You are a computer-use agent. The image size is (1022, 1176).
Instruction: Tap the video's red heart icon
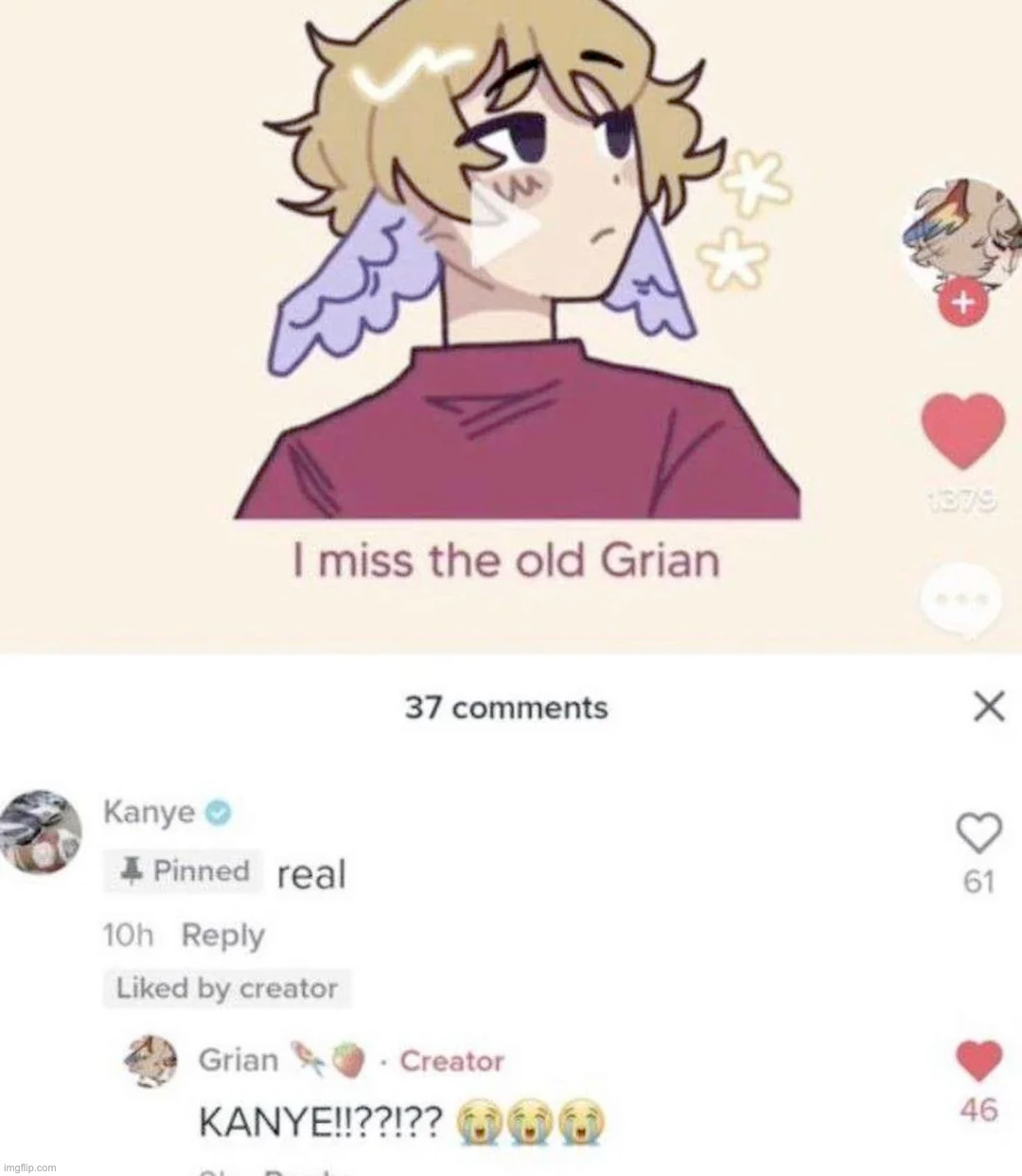(x=962, y=430)
